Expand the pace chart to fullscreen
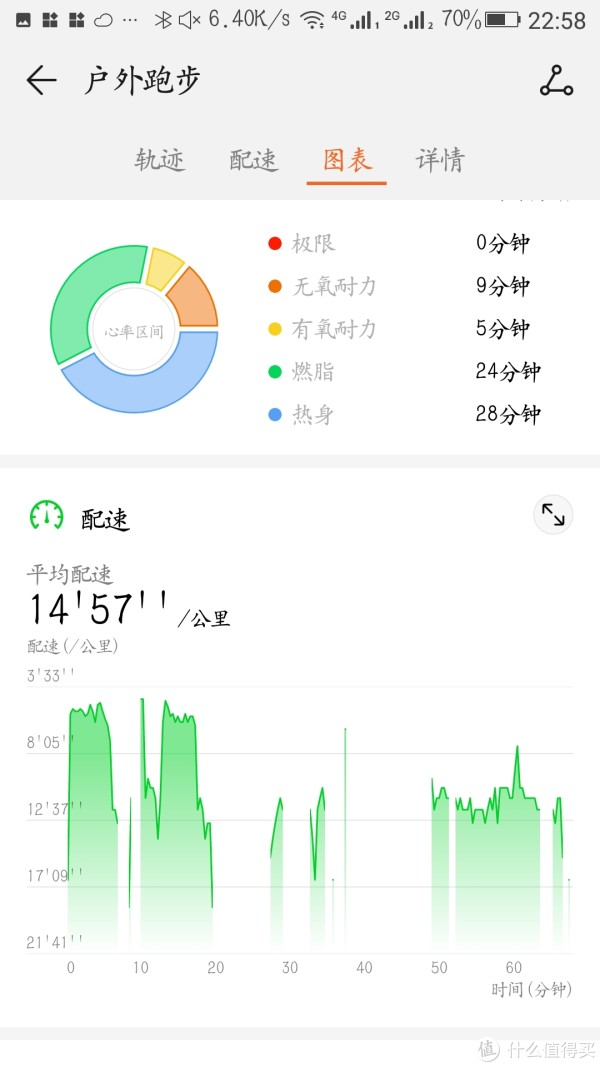This screenshot has height=1067, width=600. [553, 515]
